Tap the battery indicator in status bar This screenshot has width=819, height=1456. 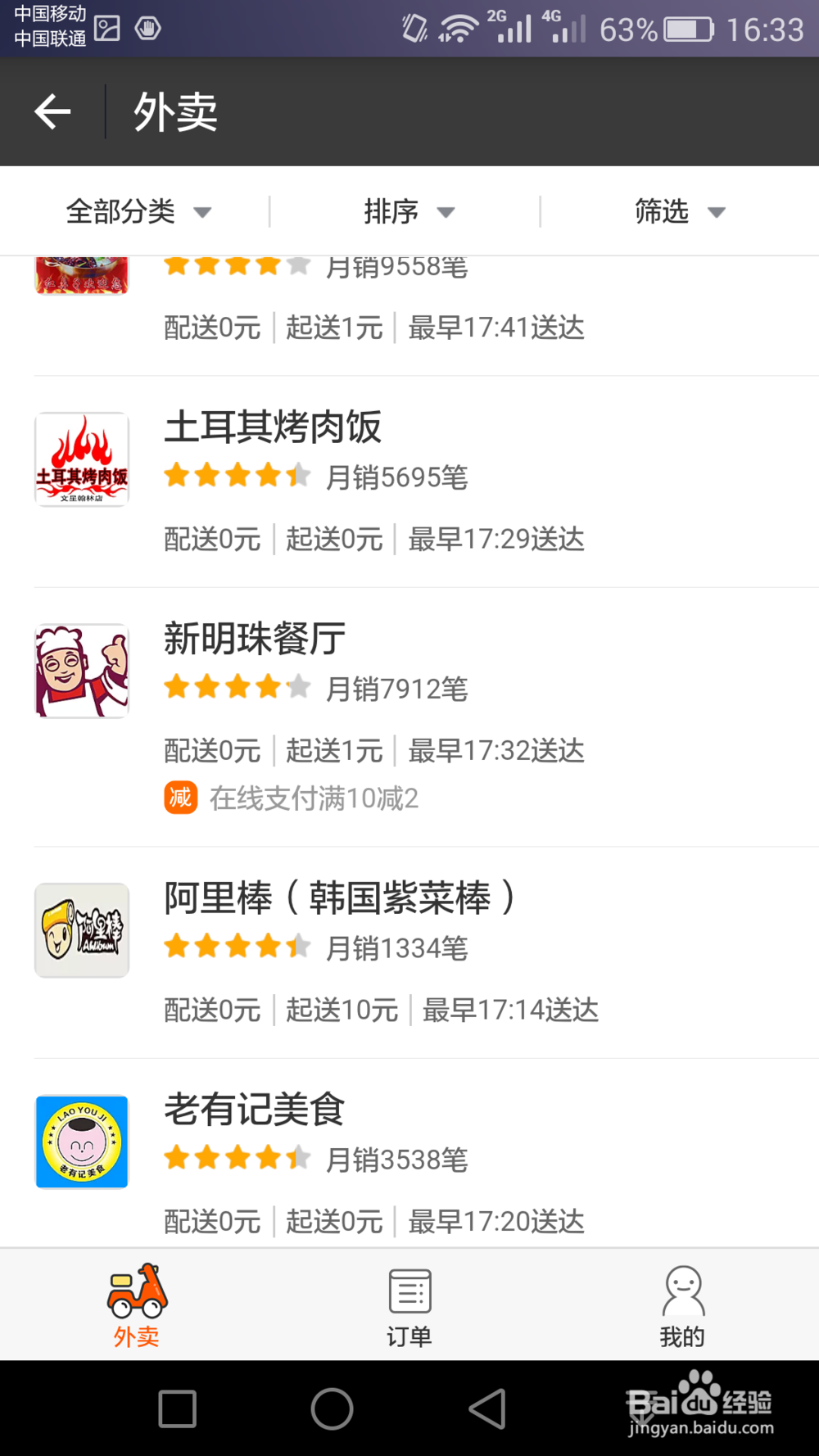click(x=688, y=29)
